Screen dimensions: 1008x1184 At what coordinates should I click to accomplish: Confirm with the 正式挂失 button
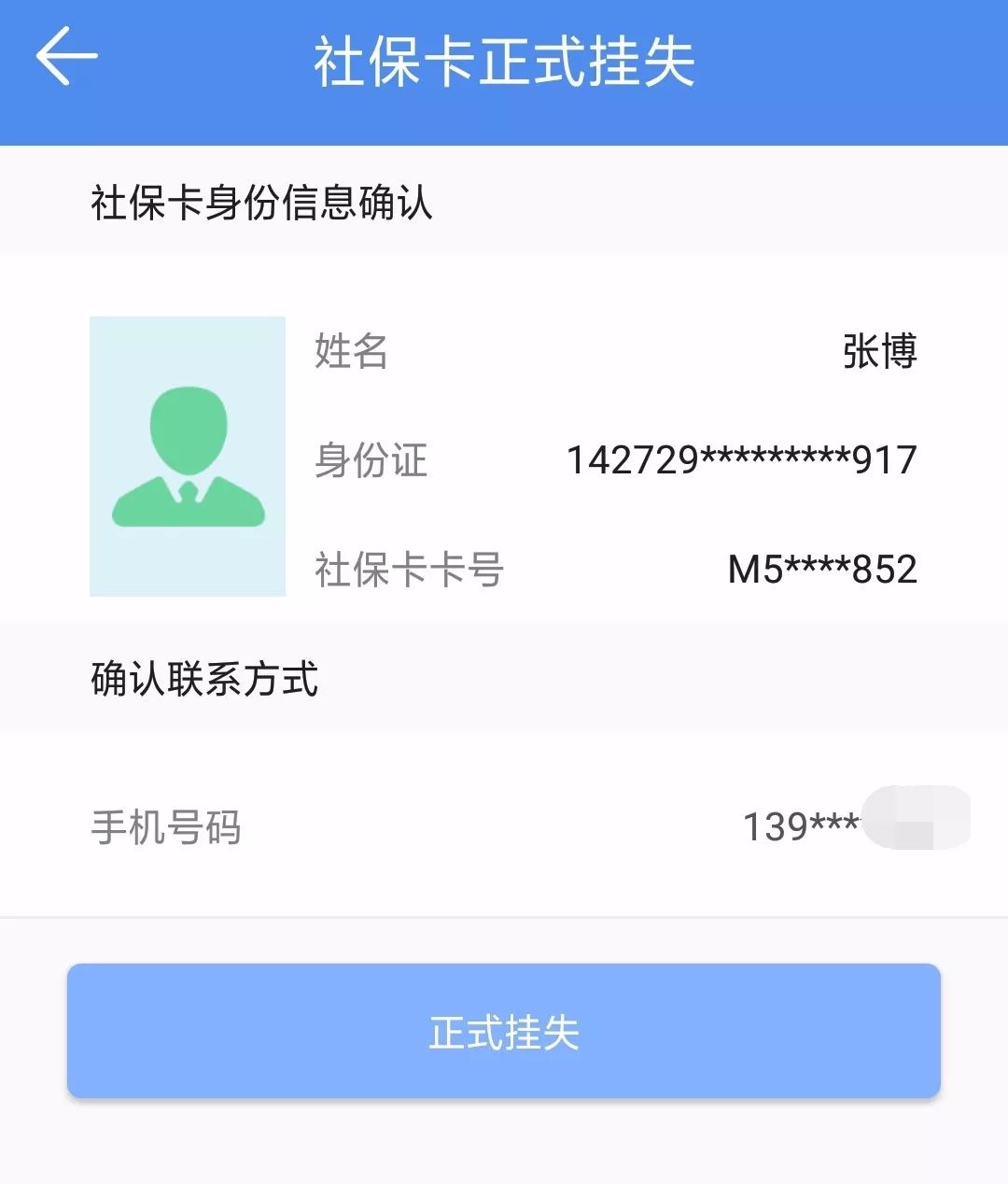tap(503, 1031)
